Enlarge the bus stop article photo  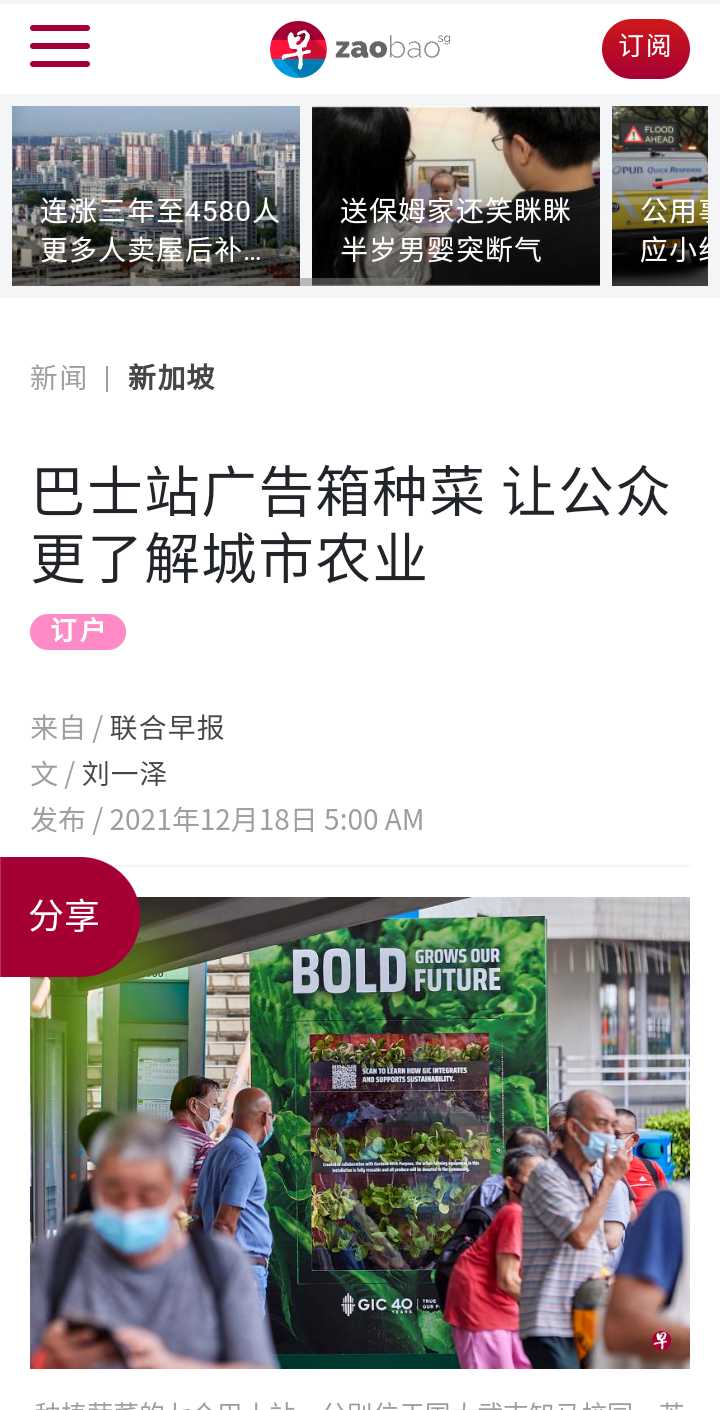click(x=360, y=1132)
